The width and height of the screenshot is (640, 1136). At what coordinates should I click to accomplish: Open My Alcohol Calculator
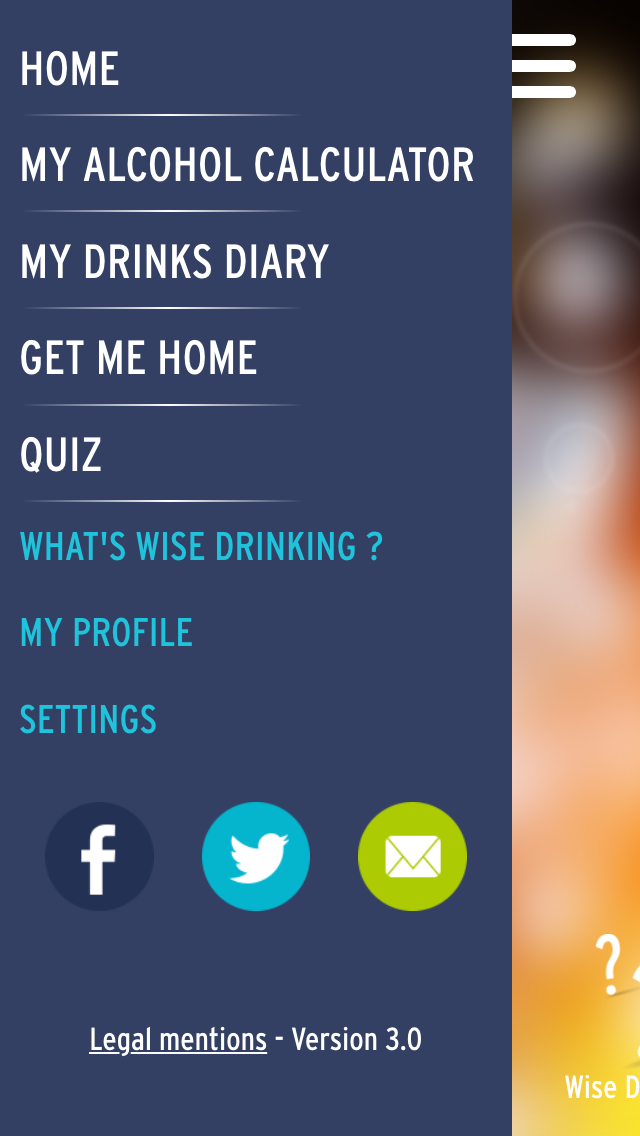pos(247,166)
